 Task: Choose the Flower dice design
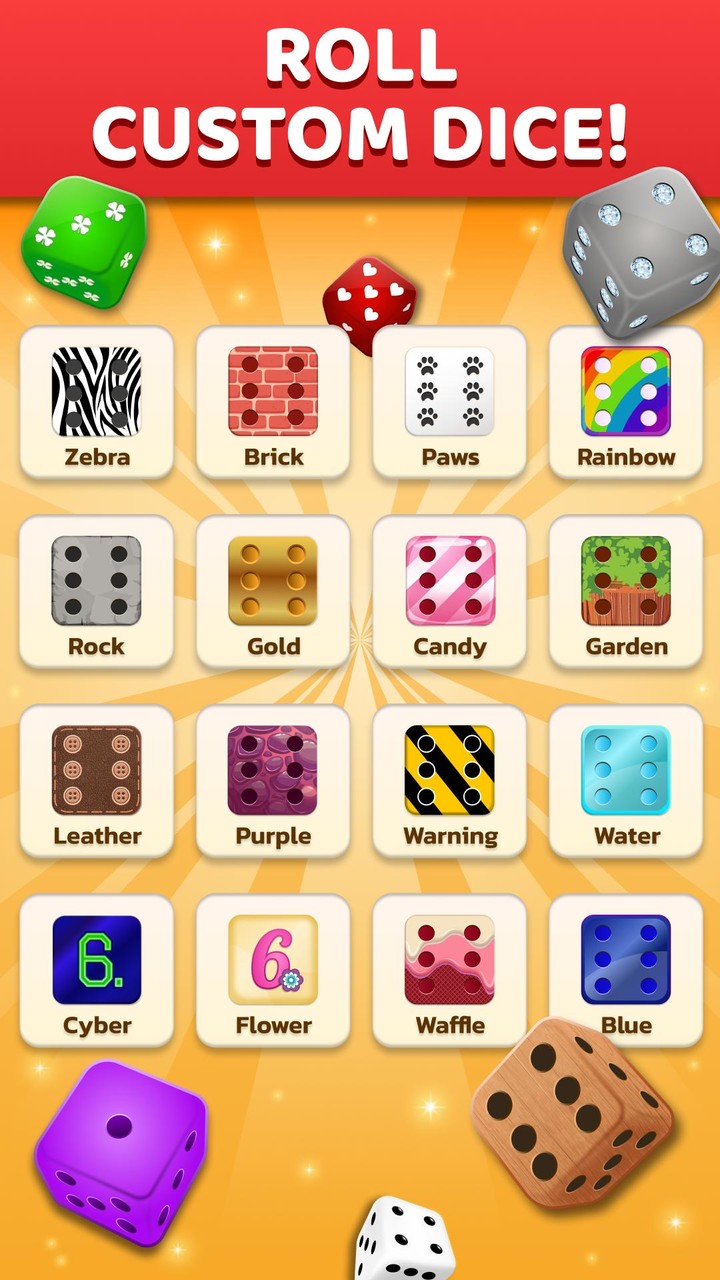[x=273, y=960]
